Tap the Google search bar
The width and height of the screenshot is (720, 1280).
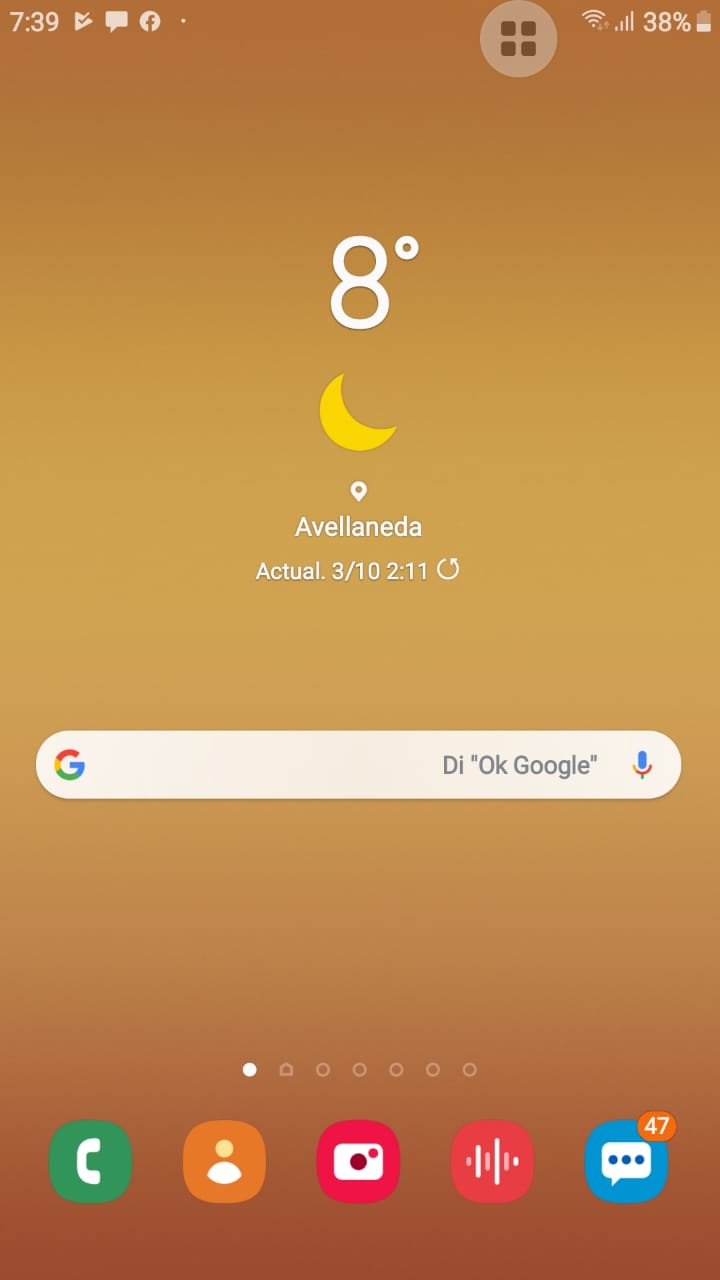[x=300, y=765]
